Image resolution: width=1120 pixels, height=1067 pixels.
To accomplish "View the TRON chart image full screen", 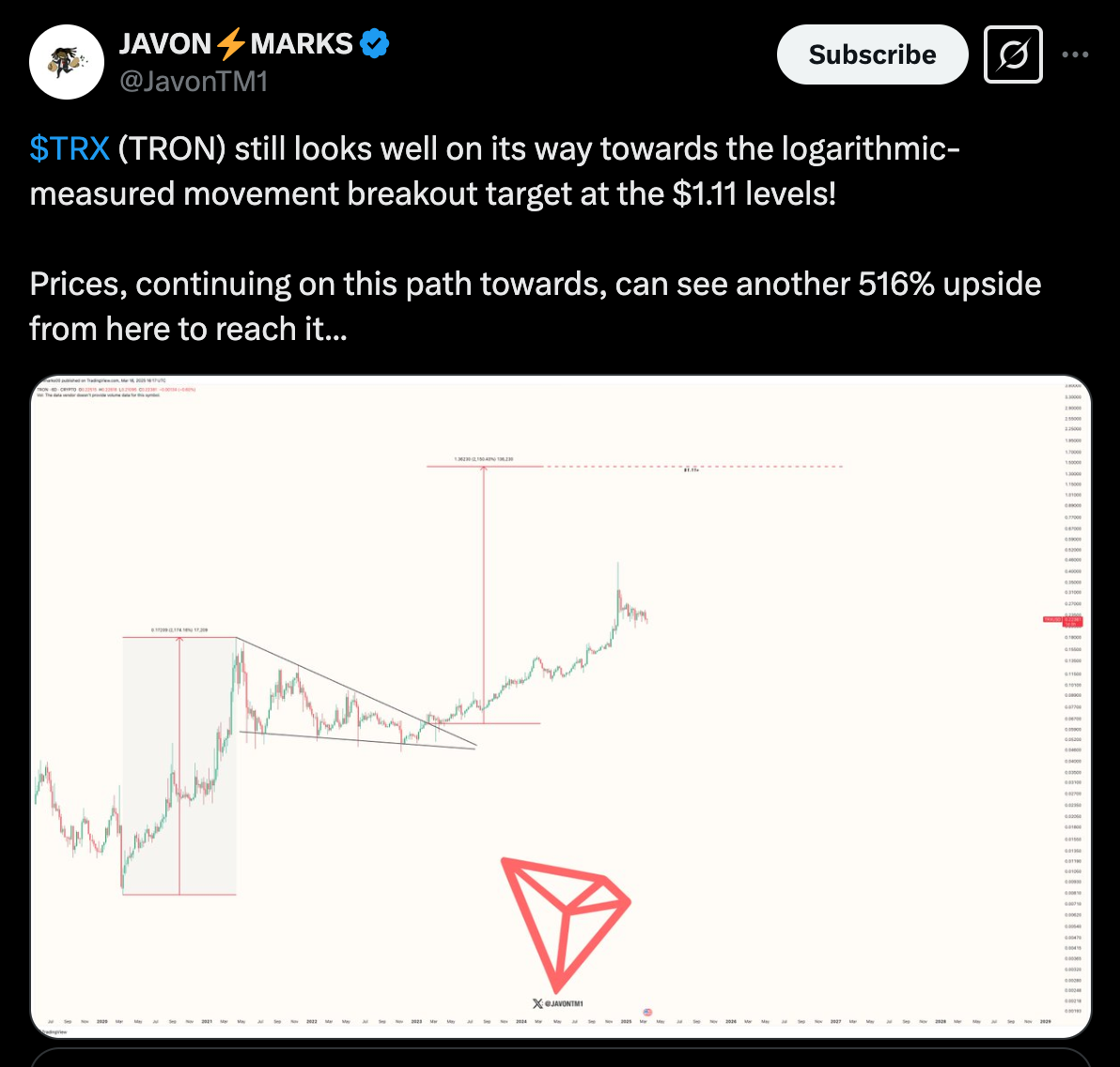I will click(560, 704).
